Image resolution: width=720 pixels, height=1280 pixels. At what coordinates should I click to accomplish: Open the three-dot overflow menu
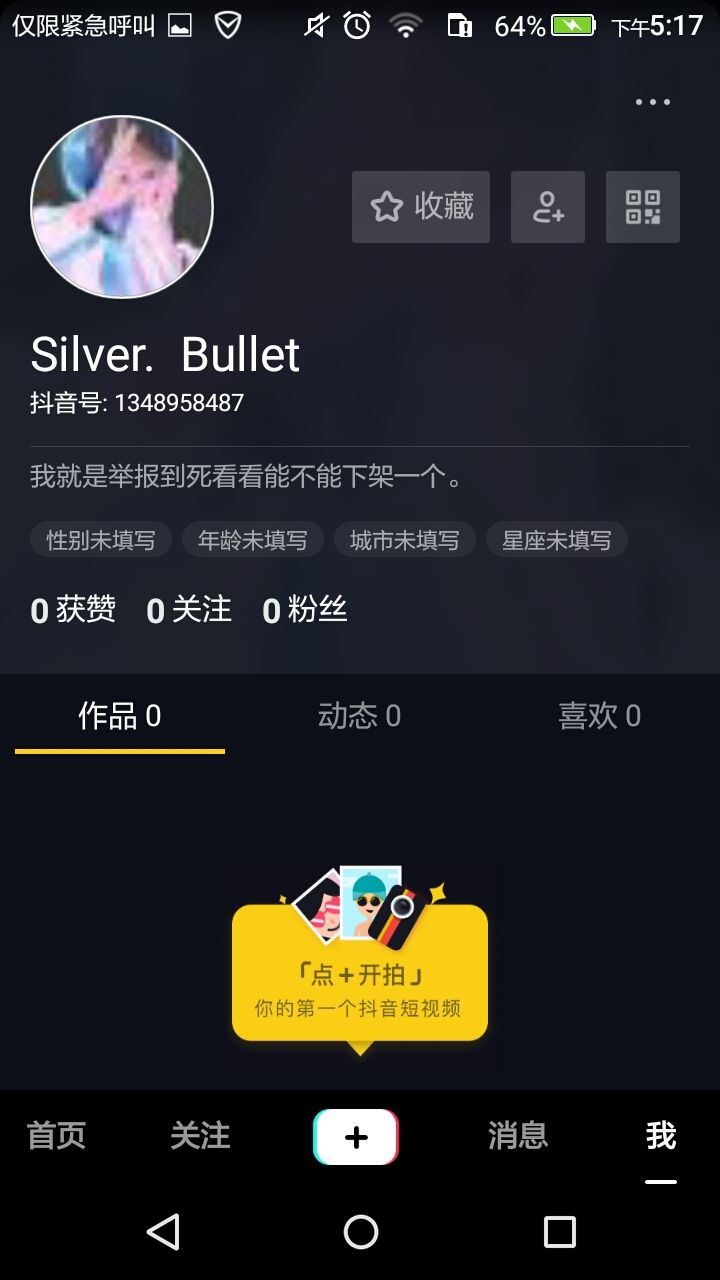click(x=653, y=102)
